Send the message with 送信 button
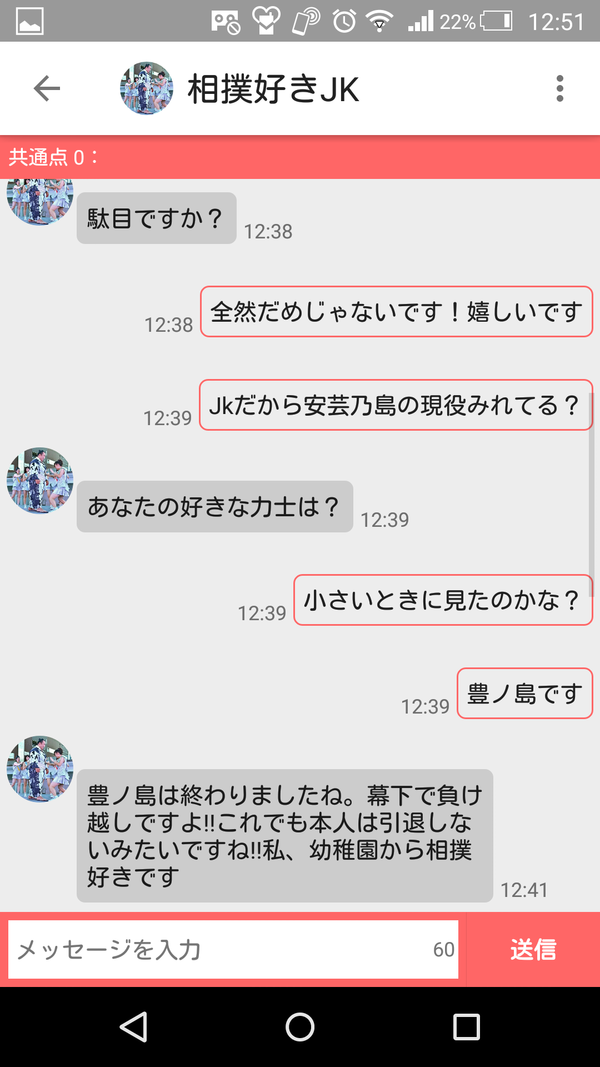The image size is (600, 1067). [533, 949]
